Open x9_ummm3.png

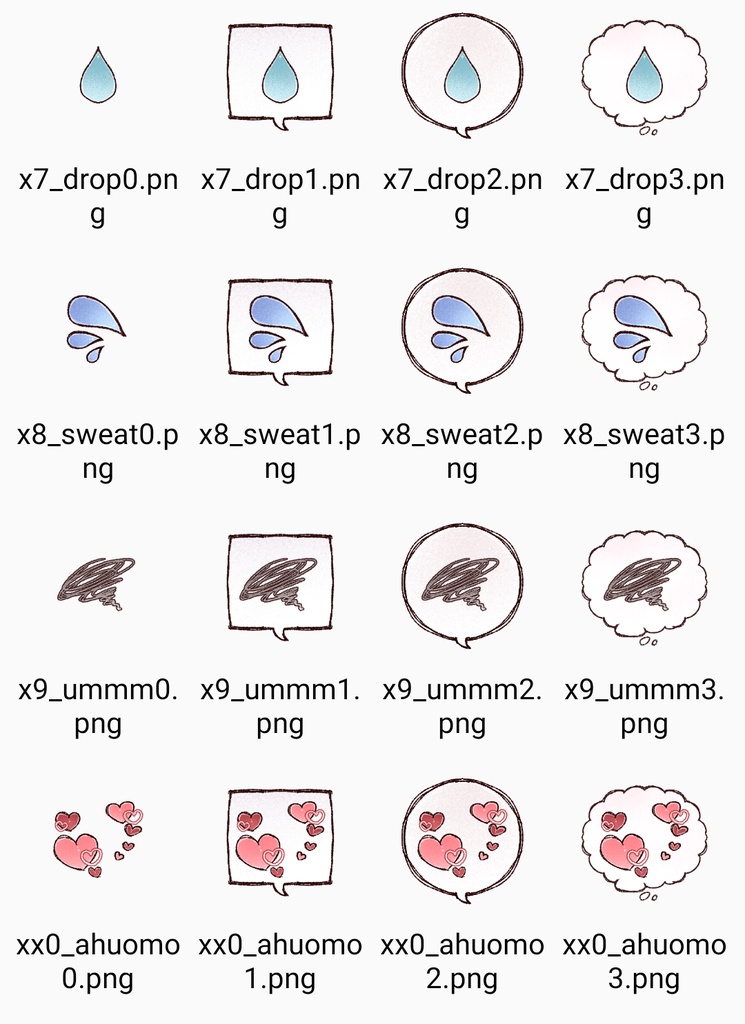644,583
